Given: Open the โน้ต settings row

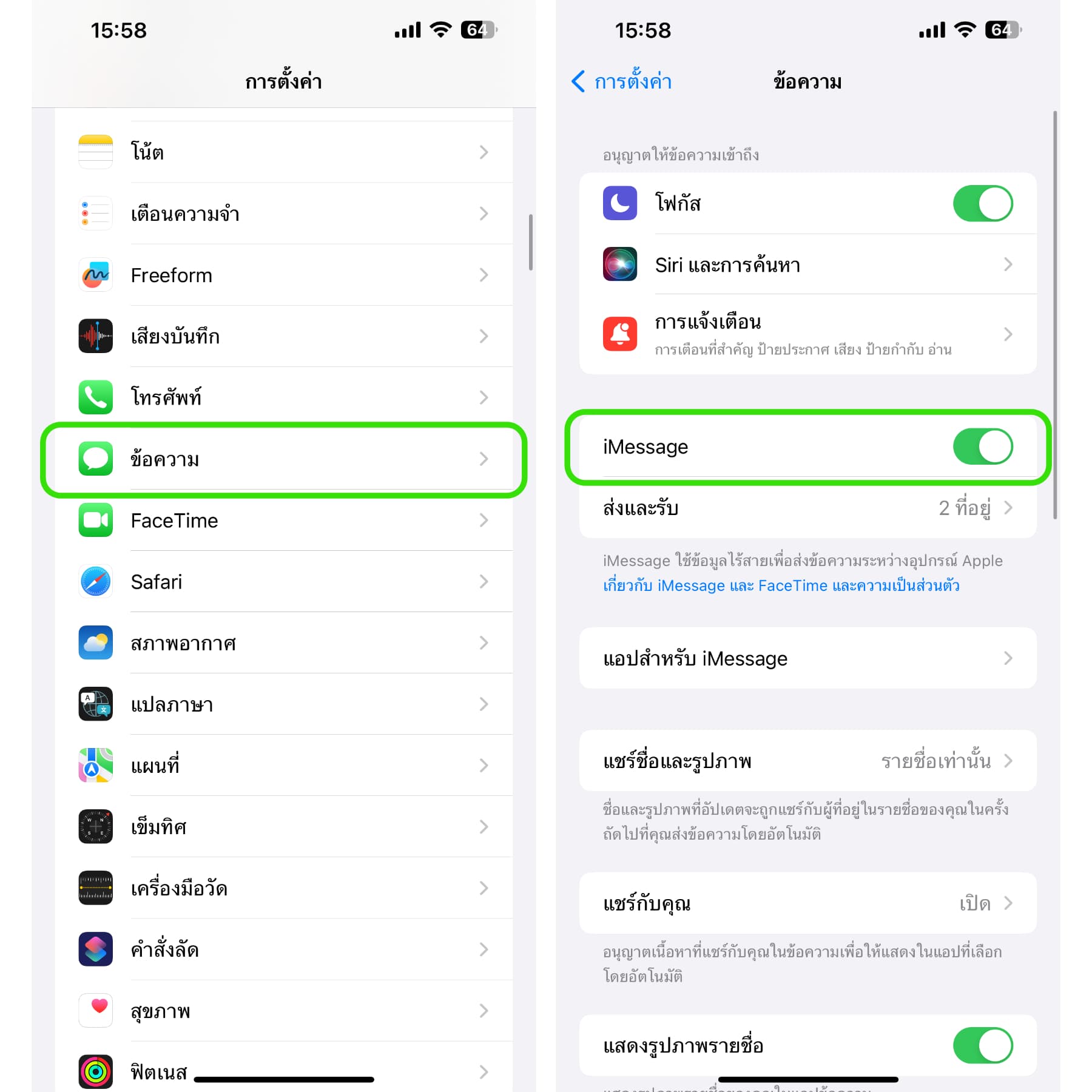Looking at the screenshot, I should click(283, 152).
